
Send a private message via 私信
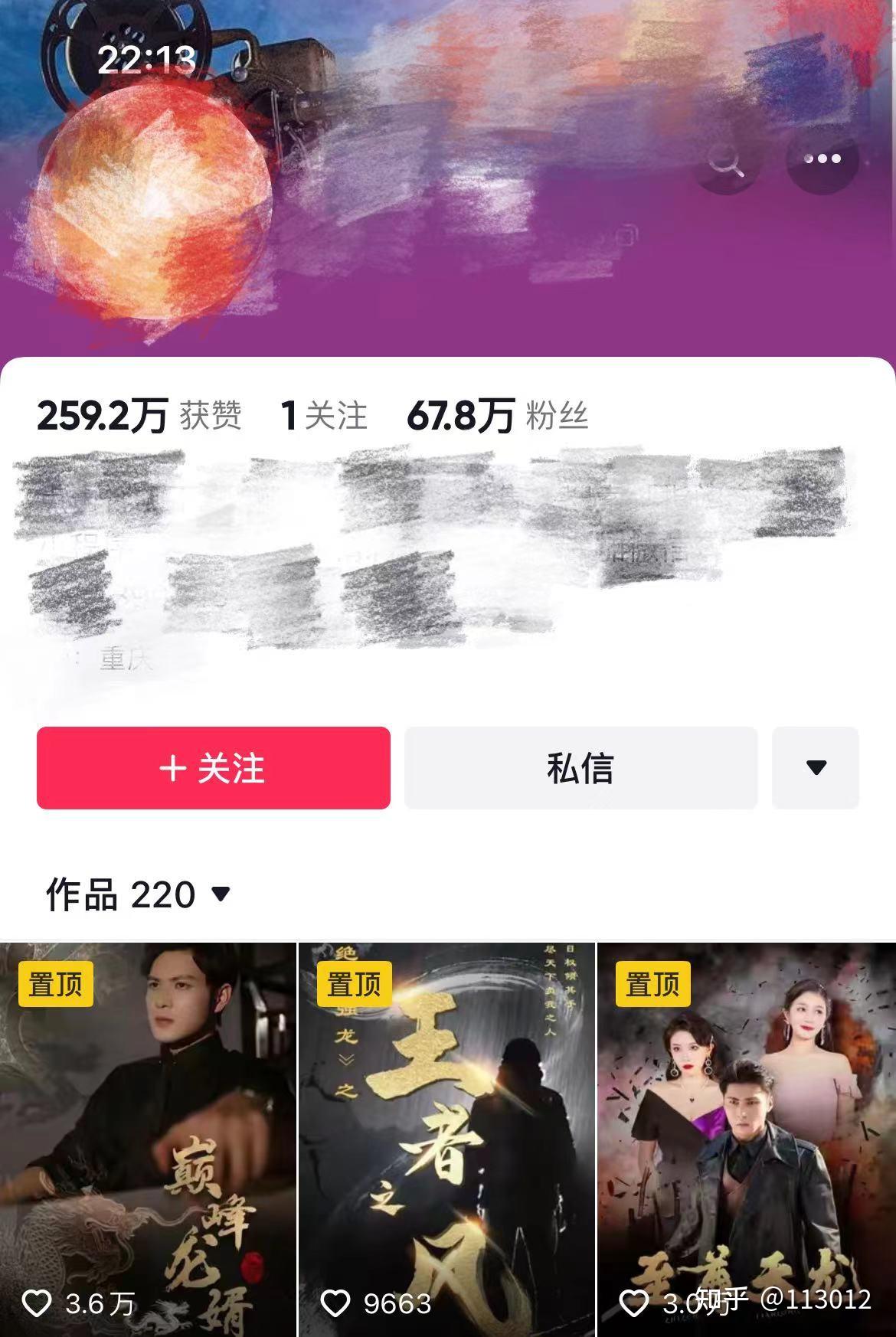pyautogui.click(x=580, y=767)
